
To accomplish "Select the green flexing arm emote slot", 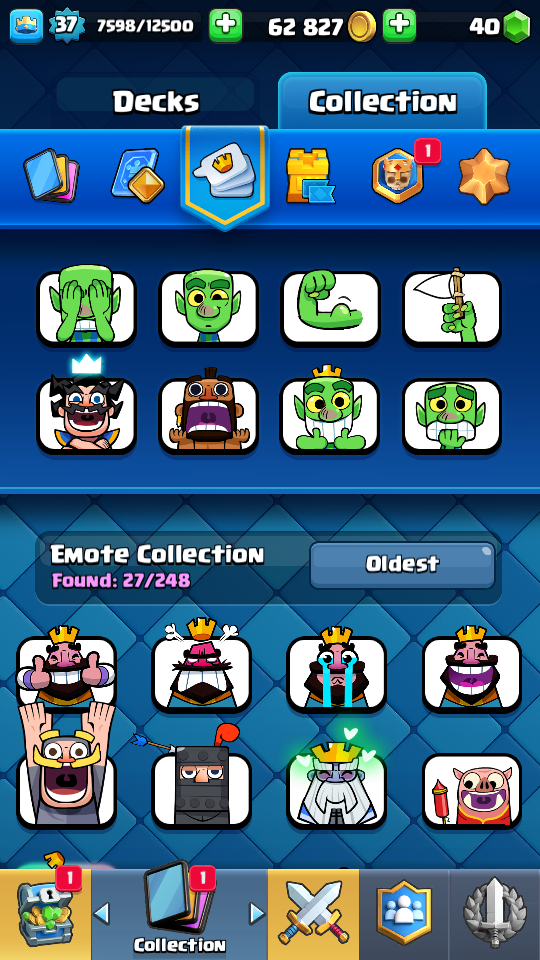I will point(331,308).
